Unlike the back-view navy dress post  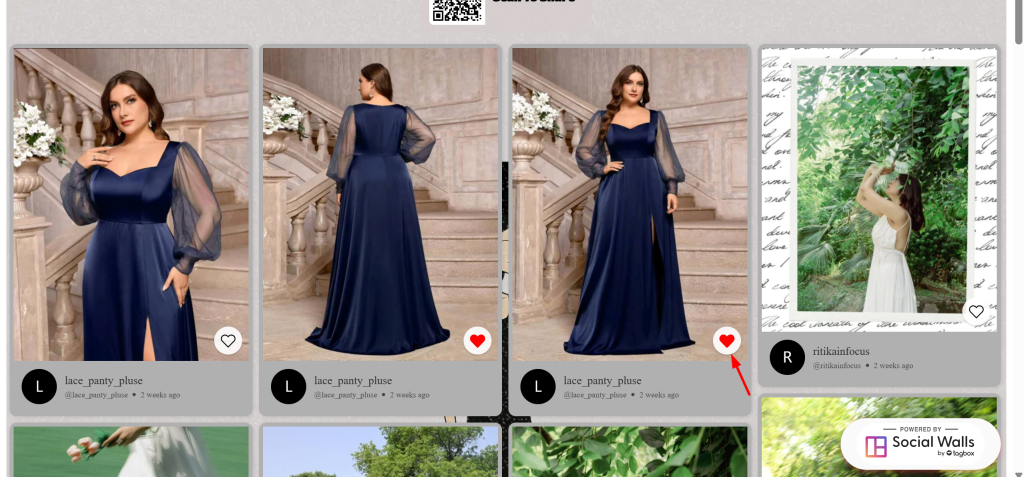[477, 341]
